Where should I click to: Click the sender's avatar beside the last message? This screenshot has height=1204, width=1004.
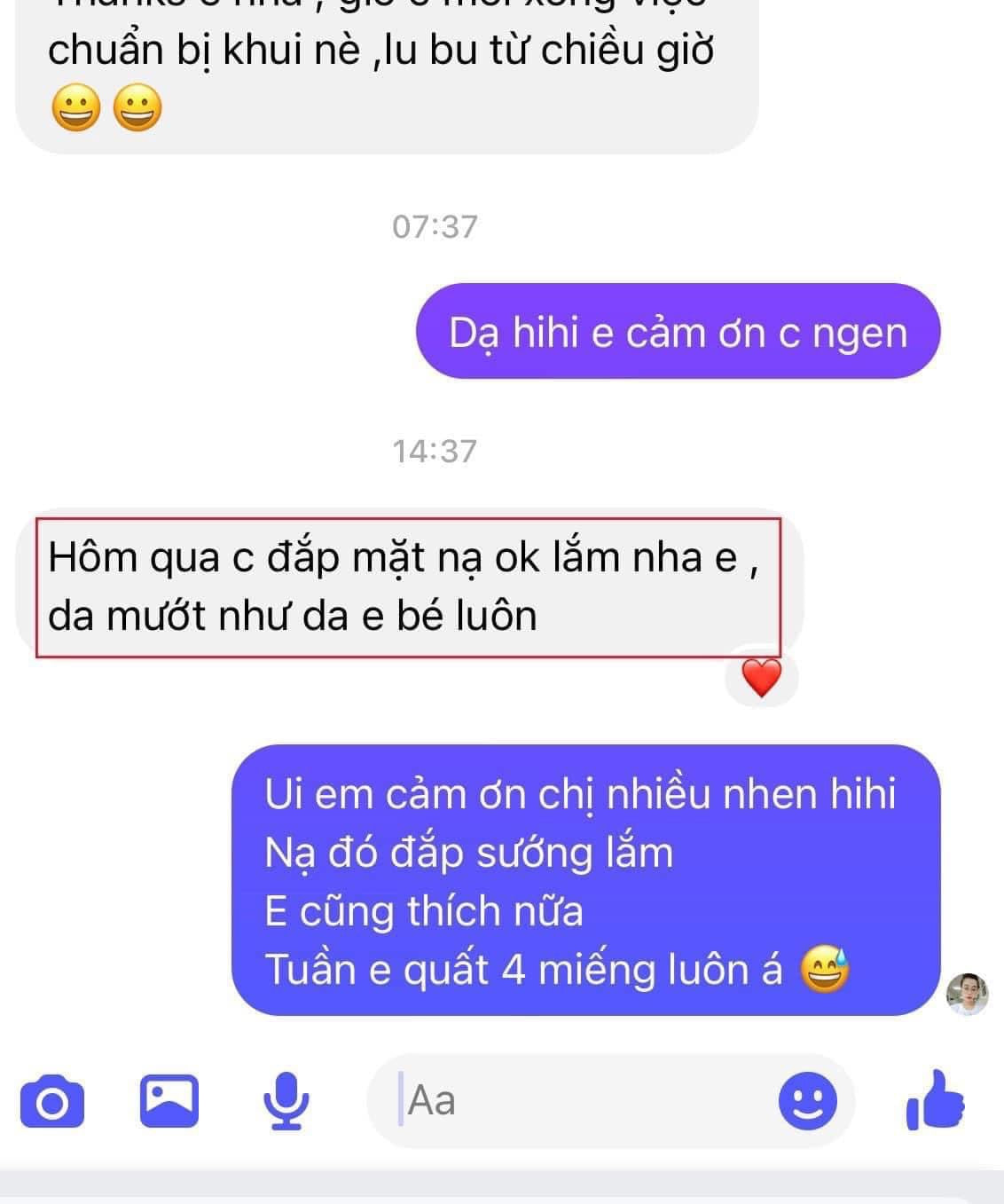969,992
